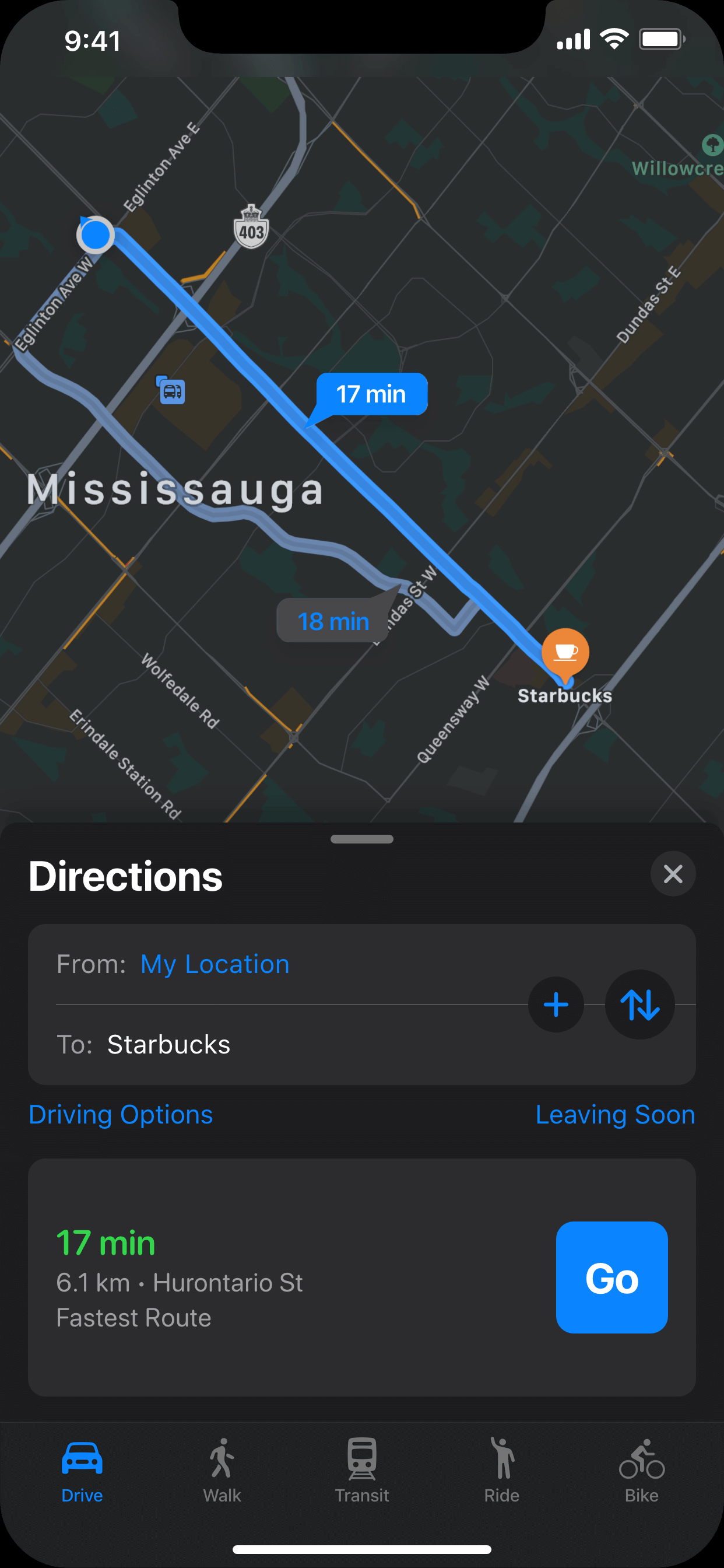
Task: Show Bike directions
Action: [641, 1469]
